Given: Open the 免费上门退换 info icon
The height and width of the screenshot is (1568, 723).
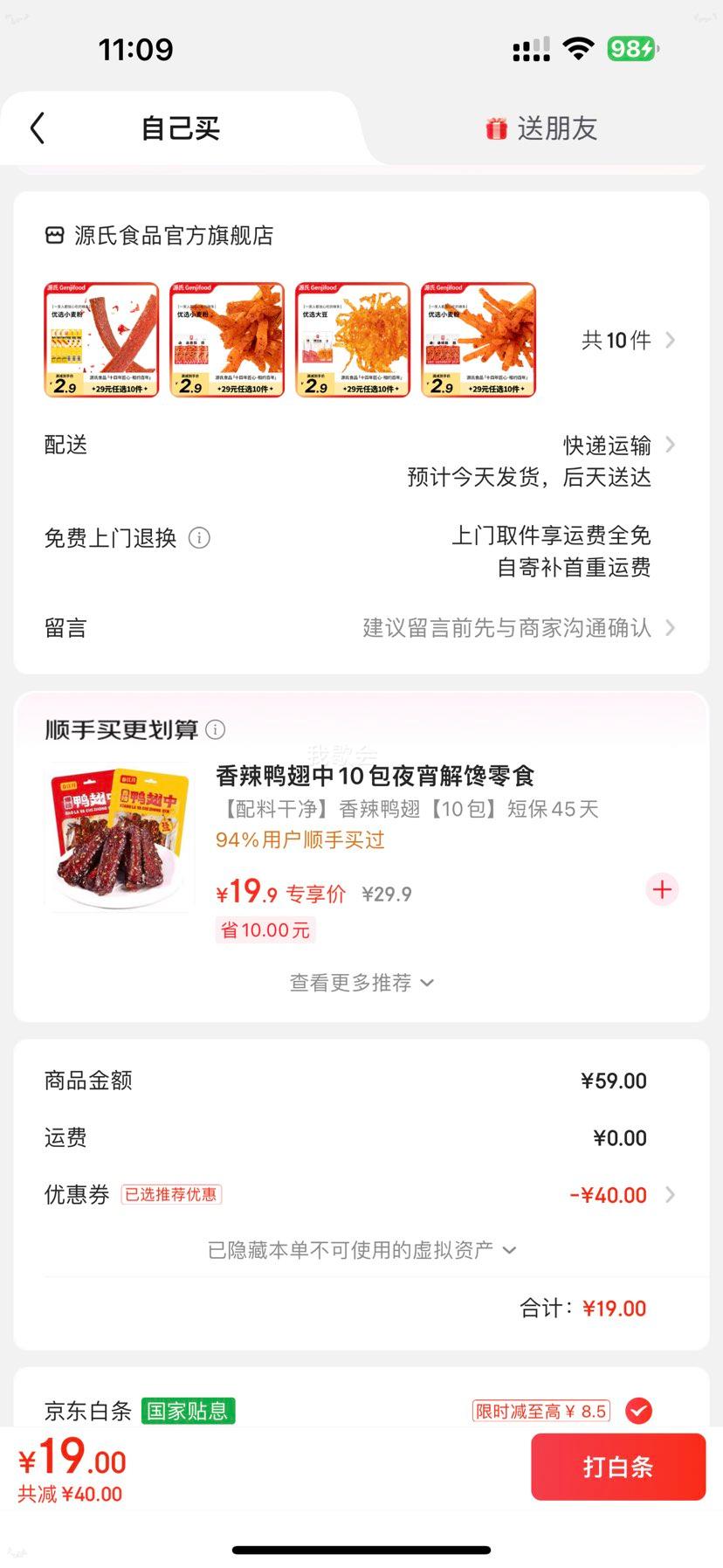Looking at the screenshot, I should pyautogui.click(x=202, y=538).
